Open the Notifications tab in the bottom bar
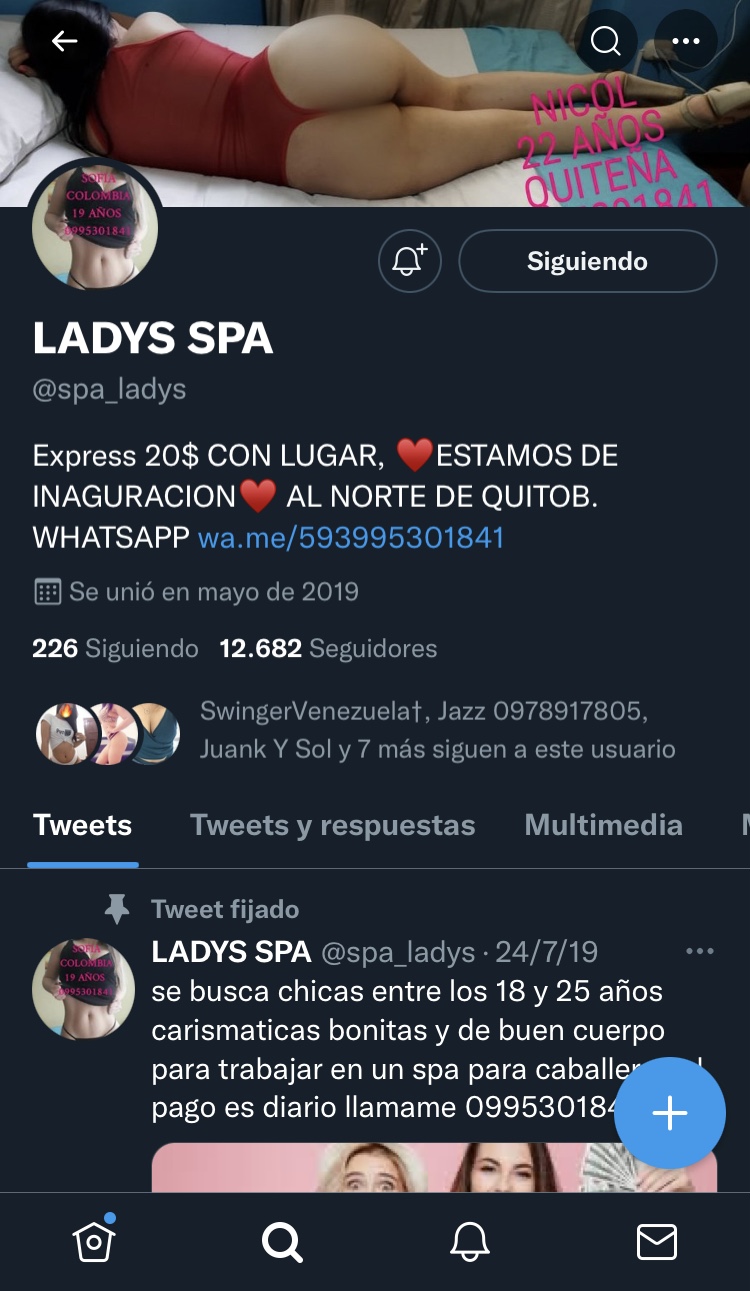Screen dimensions: 750x1291 point(469,1242)
